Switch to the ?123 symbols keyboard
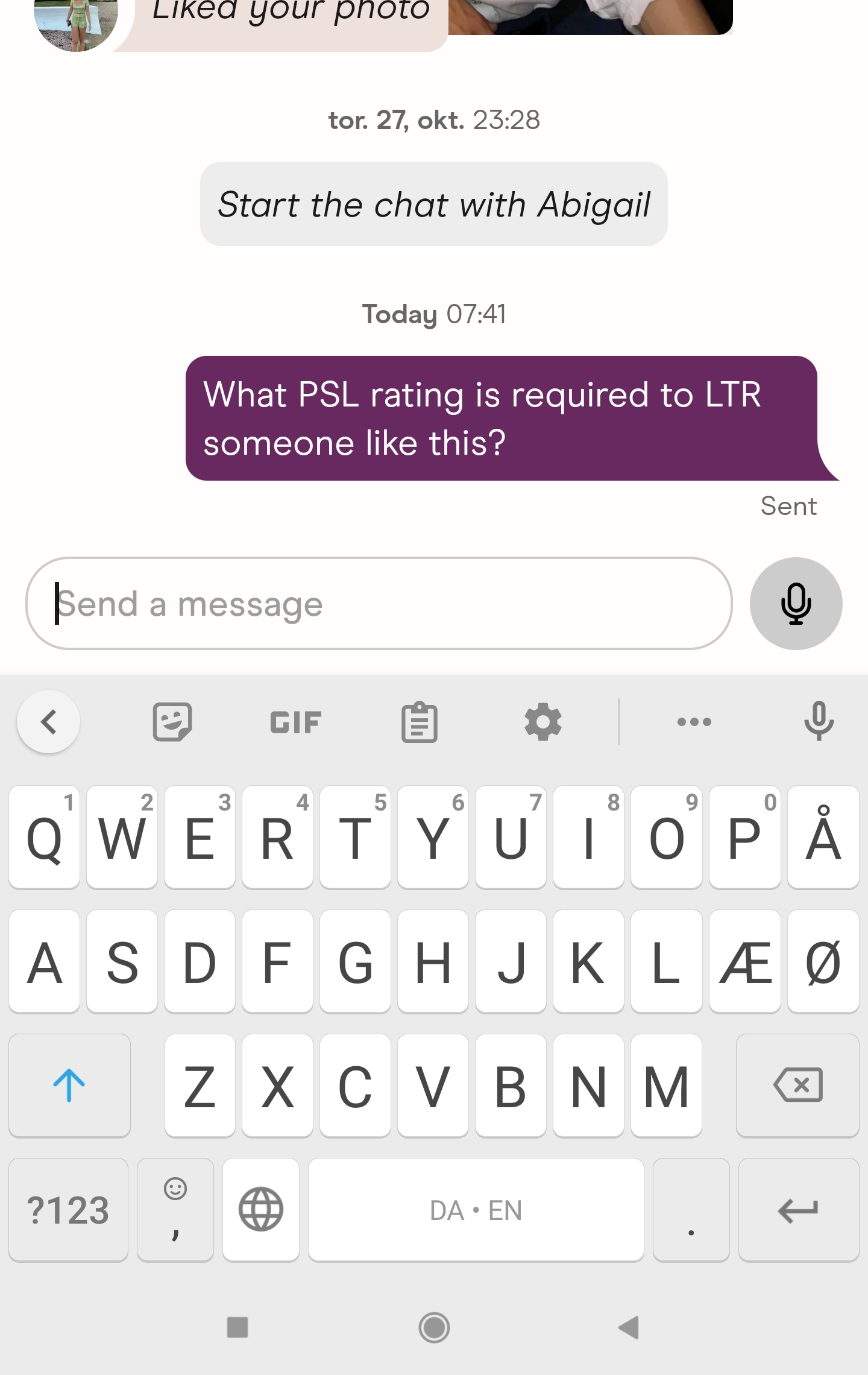This screenshot has height=1375, width=868. pos(68,1210)
